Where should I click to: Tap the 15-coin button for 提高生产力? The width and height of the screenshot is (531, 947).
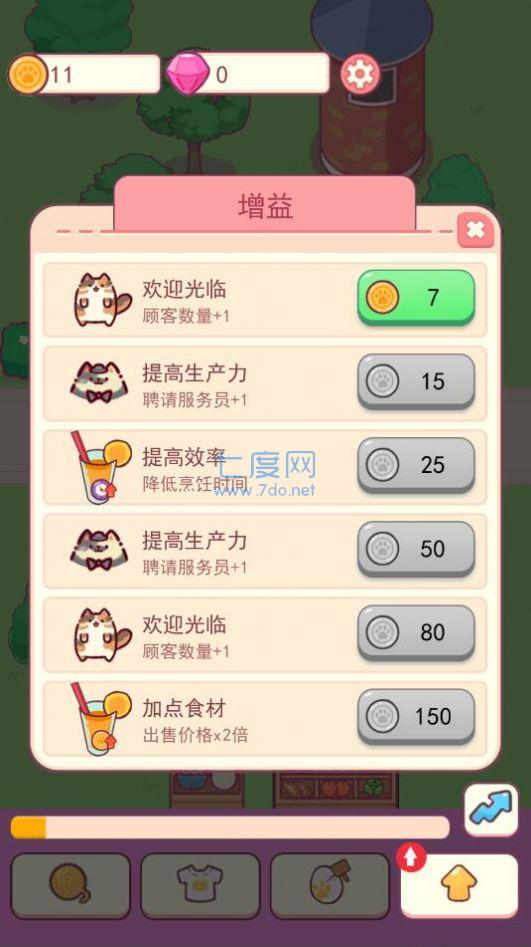[x=416, y=382]
